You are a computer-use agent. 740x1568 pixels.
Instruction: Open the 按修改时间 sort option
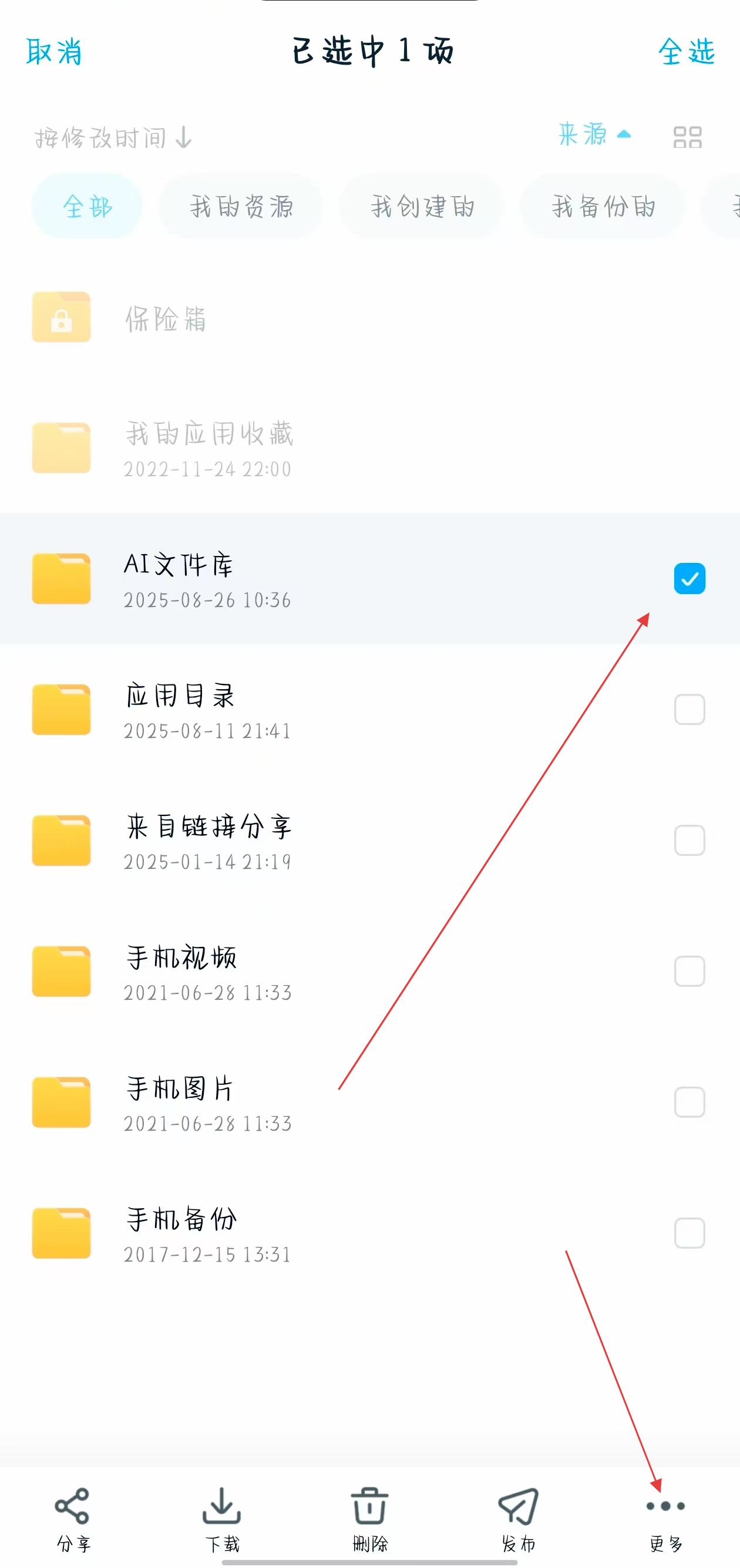(113, 137)
